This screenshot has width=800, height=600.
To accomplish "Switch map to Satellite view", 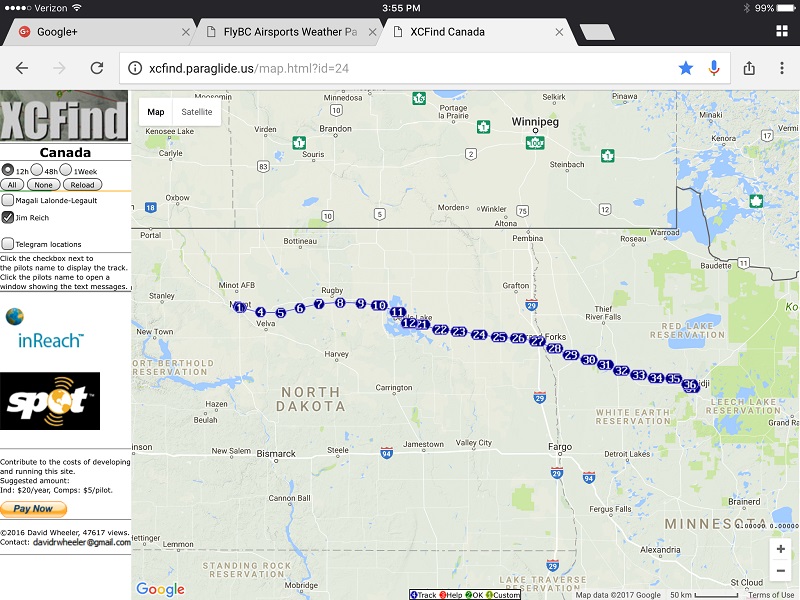I will click(x=196, y=112).
